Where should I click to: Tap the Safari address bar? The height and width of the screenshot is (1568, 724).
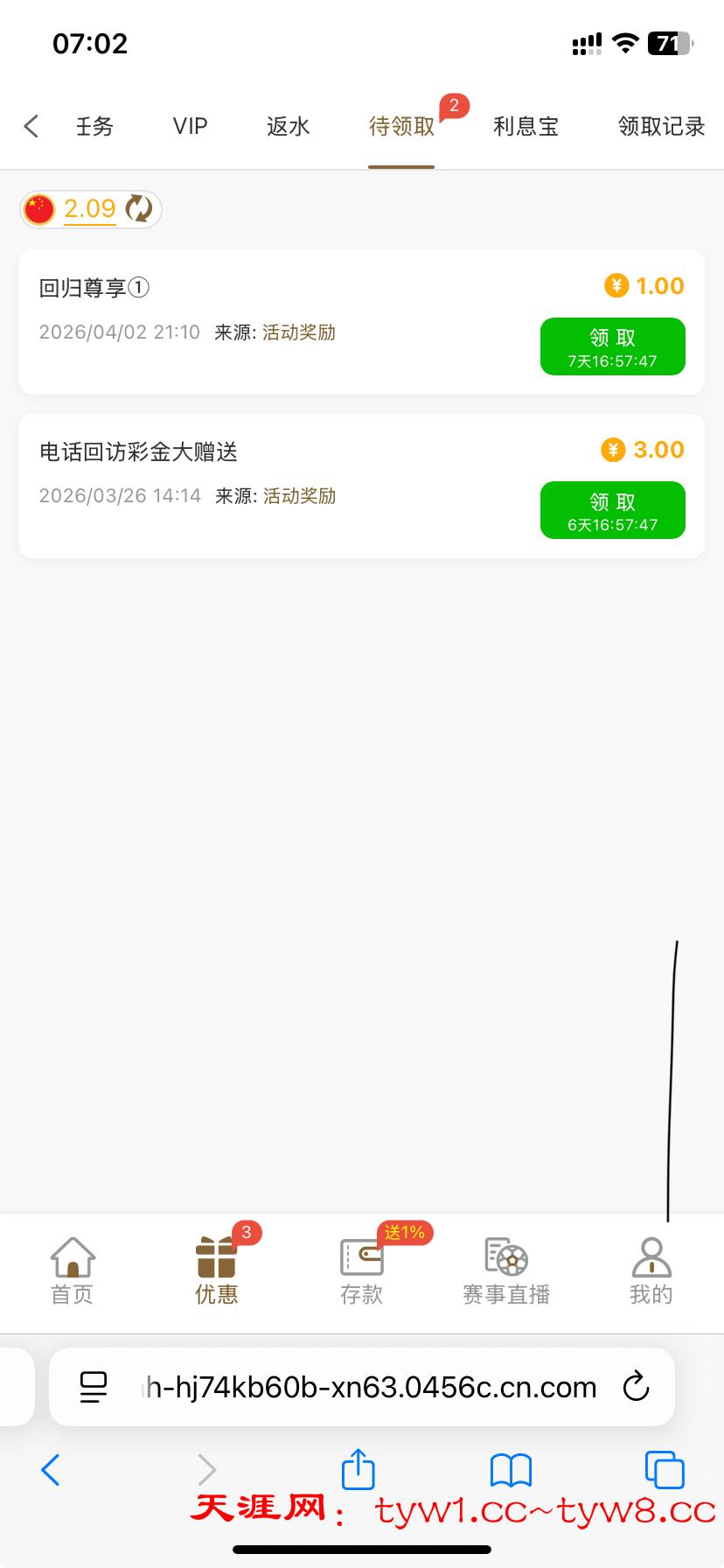367,1387
